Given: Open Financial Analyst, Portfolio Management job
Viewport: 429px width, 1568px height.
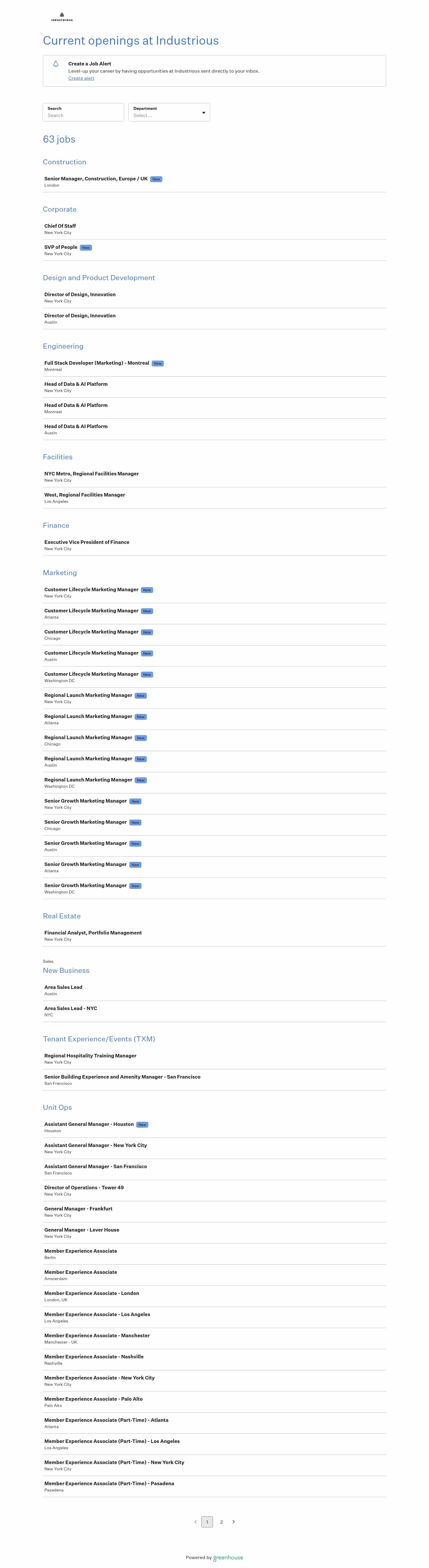Looking at the screenshot, I should pyautogui.click(x=93, y=932).
